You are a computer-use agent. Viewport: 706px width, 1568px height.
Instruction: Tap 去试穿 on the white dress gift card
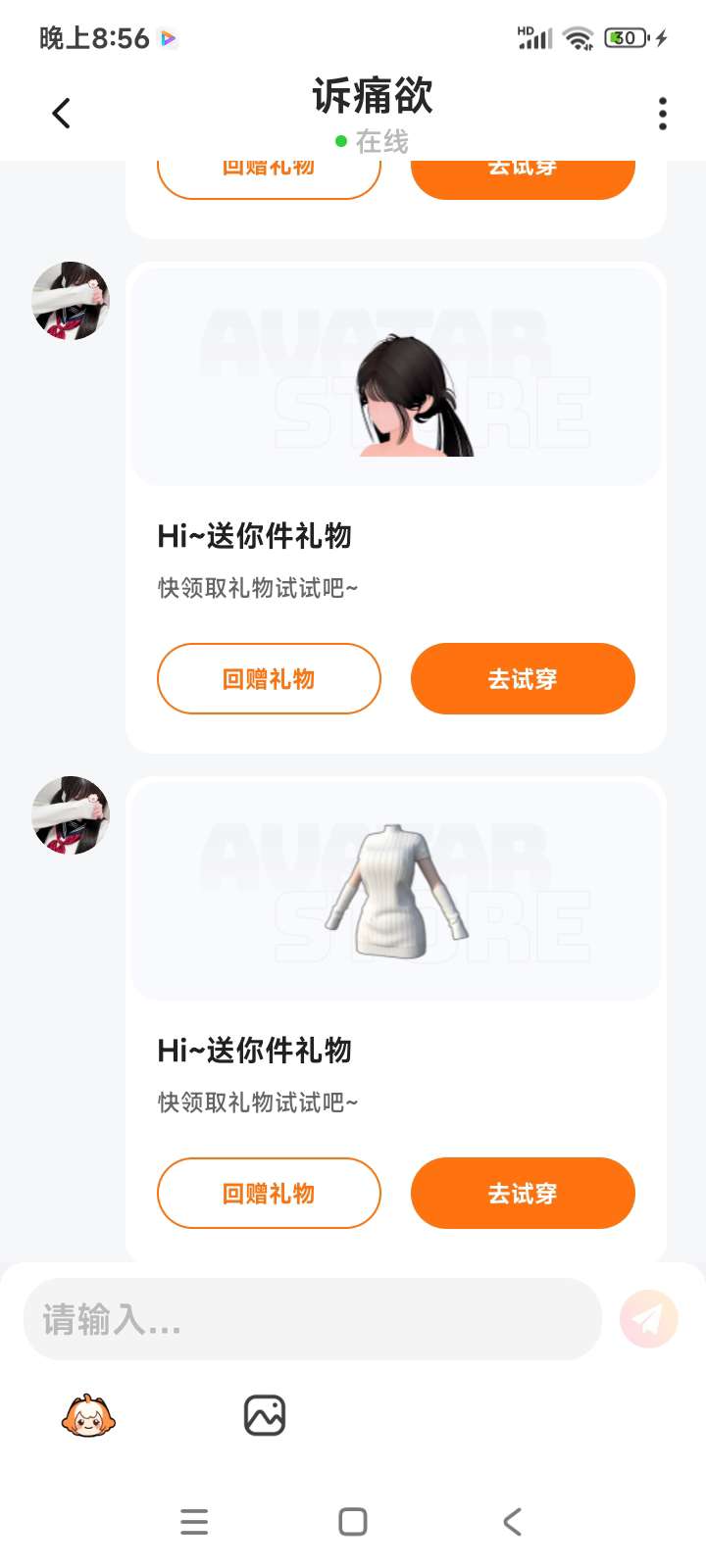point(523,1193)
